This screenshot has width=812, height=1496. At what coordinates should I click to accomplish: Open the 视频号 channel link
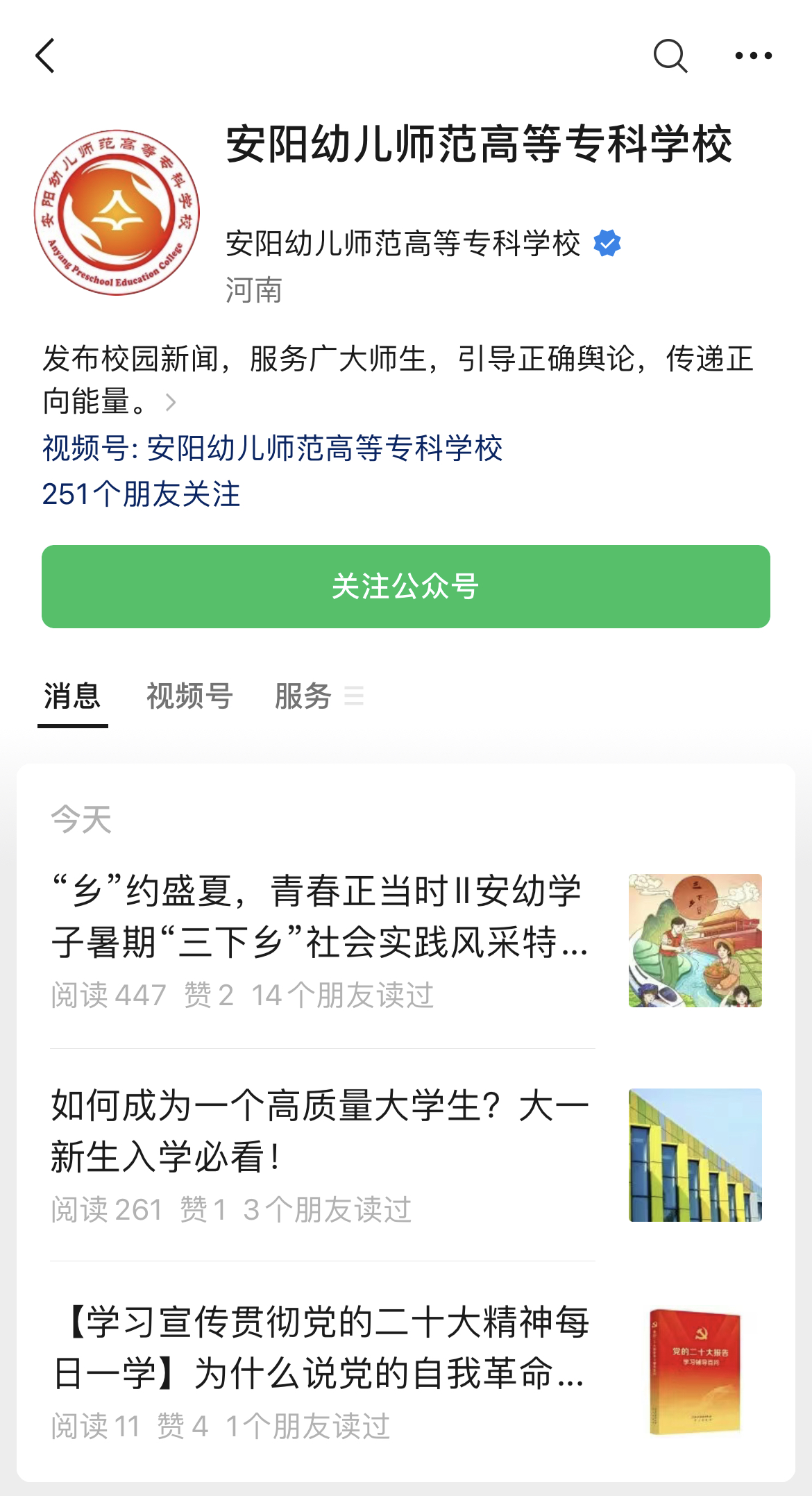coord(272,448)
